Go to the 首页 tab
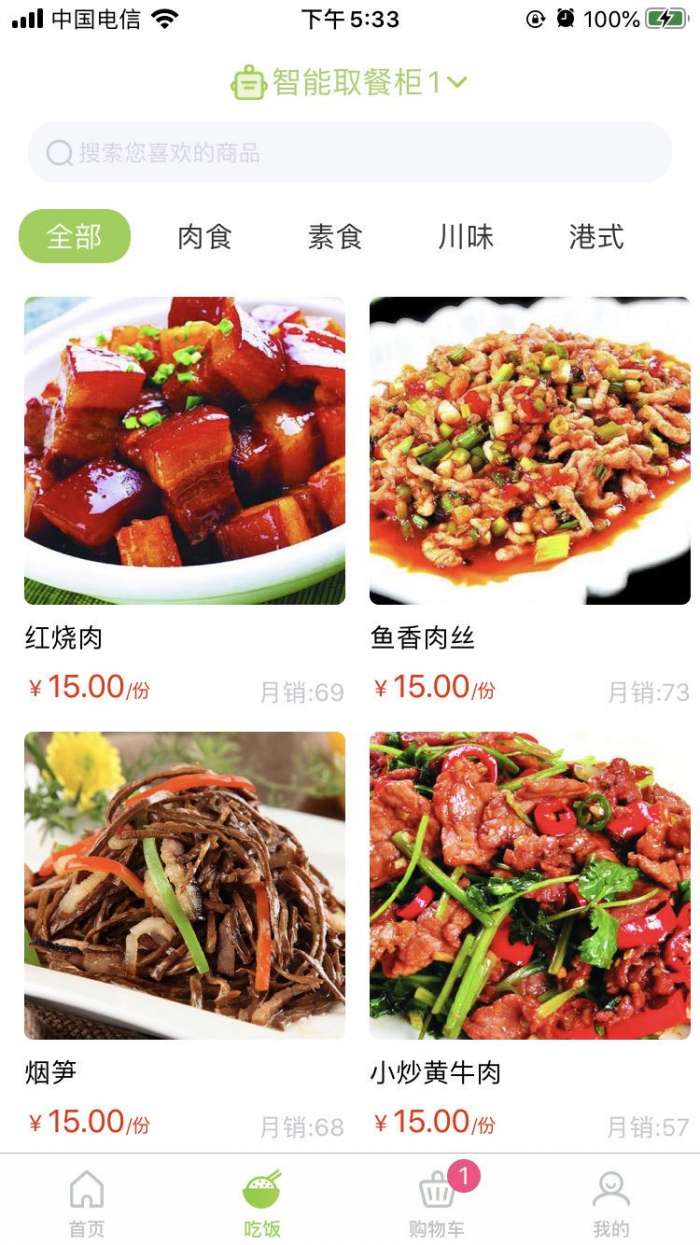The width and height of the screenshot is (700, 1245). (86, 1203)
